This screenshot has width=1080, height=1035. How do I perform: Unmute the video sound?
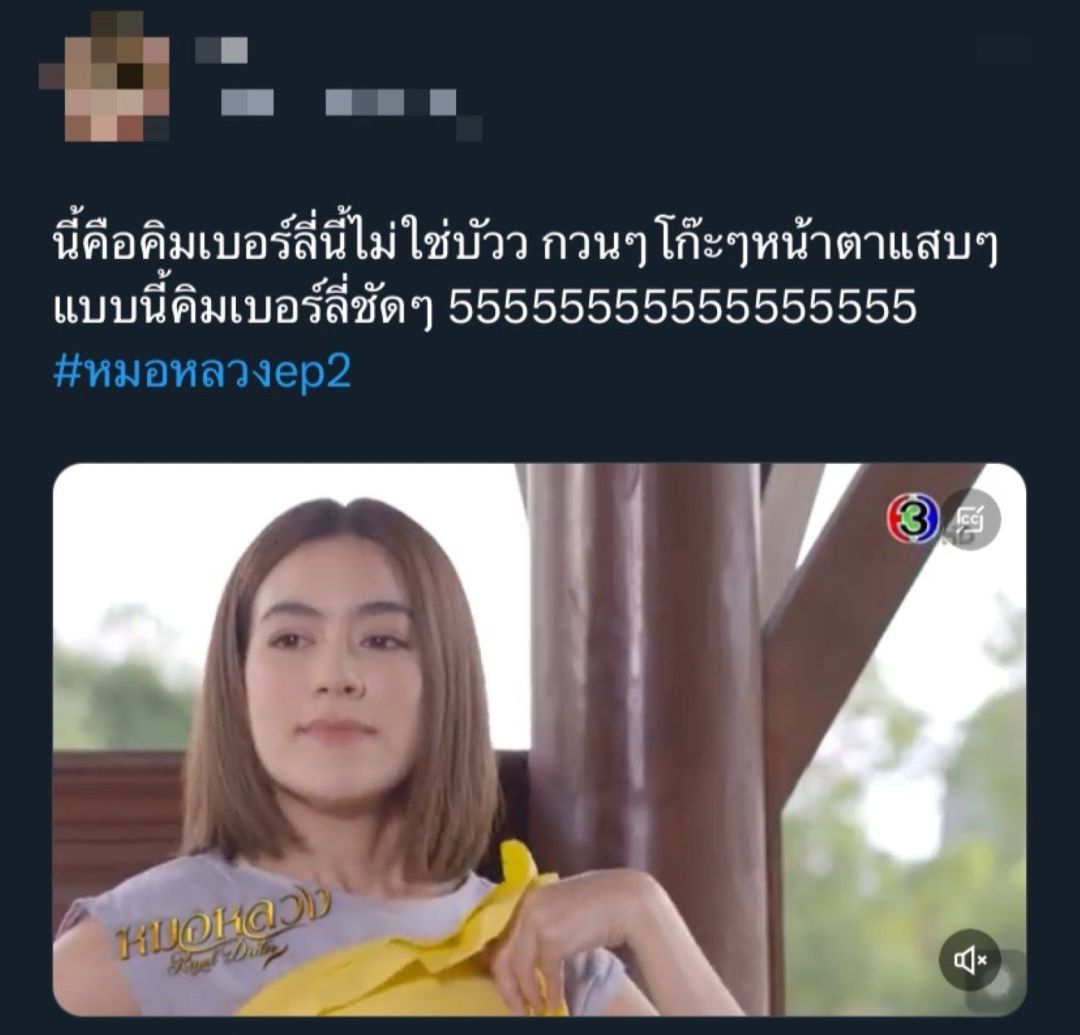click(969, 960)
